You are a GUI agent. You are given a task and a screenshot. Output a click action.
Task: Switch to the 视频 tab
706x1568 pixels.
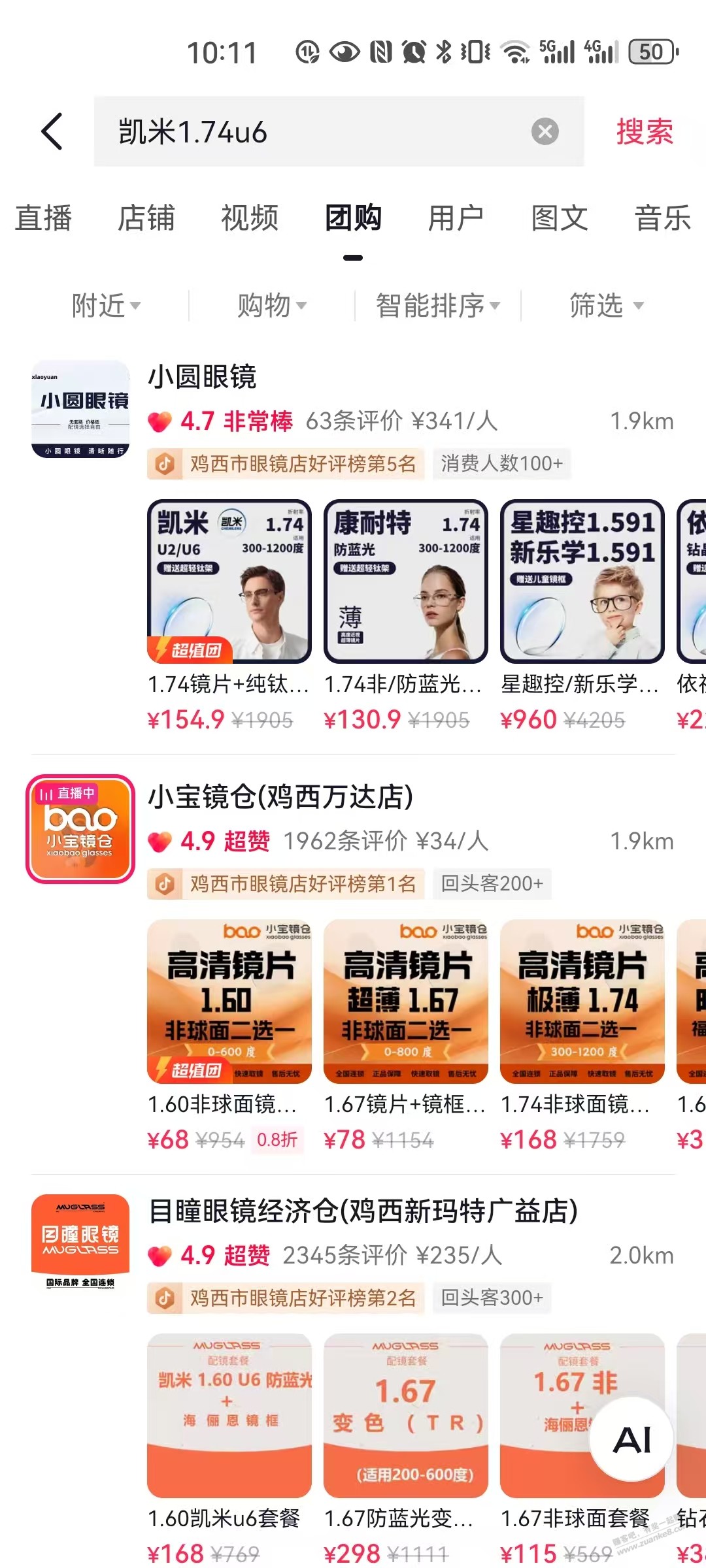pos(249,218)
